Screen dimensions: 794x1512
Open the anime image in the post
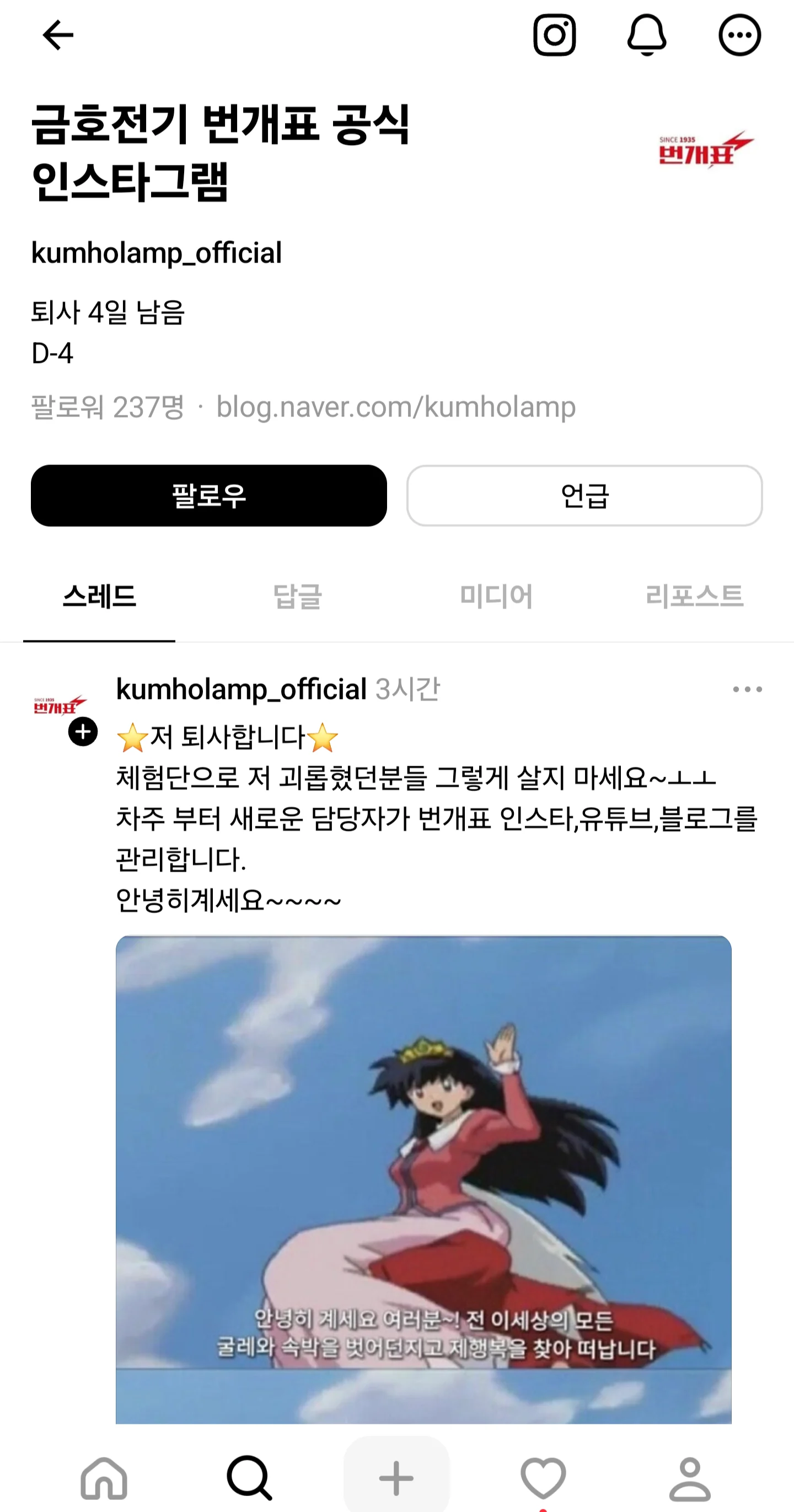tap(423, 1179)
